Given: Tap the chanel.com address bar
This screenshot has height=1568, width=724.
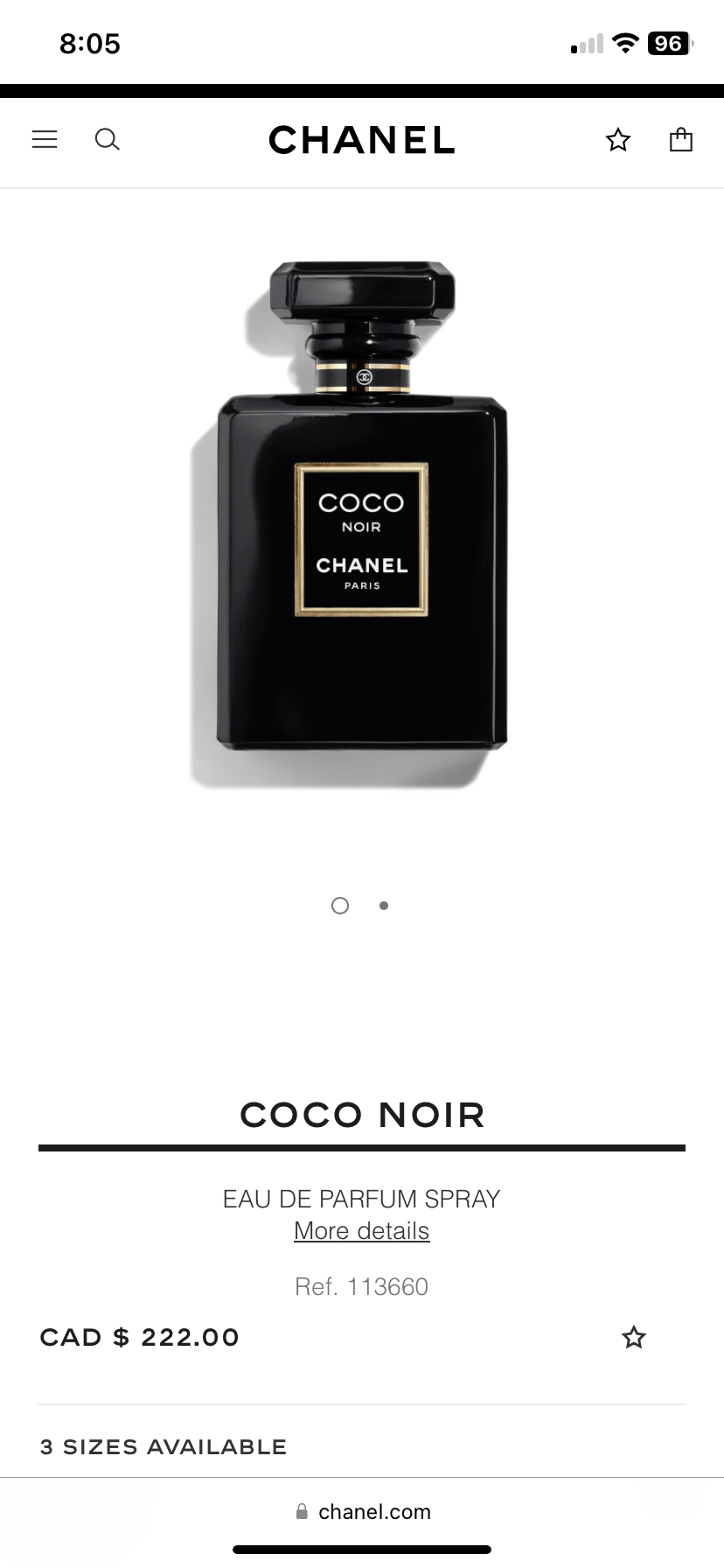Looking at the screenshot, I should (x=362, y=1511).
